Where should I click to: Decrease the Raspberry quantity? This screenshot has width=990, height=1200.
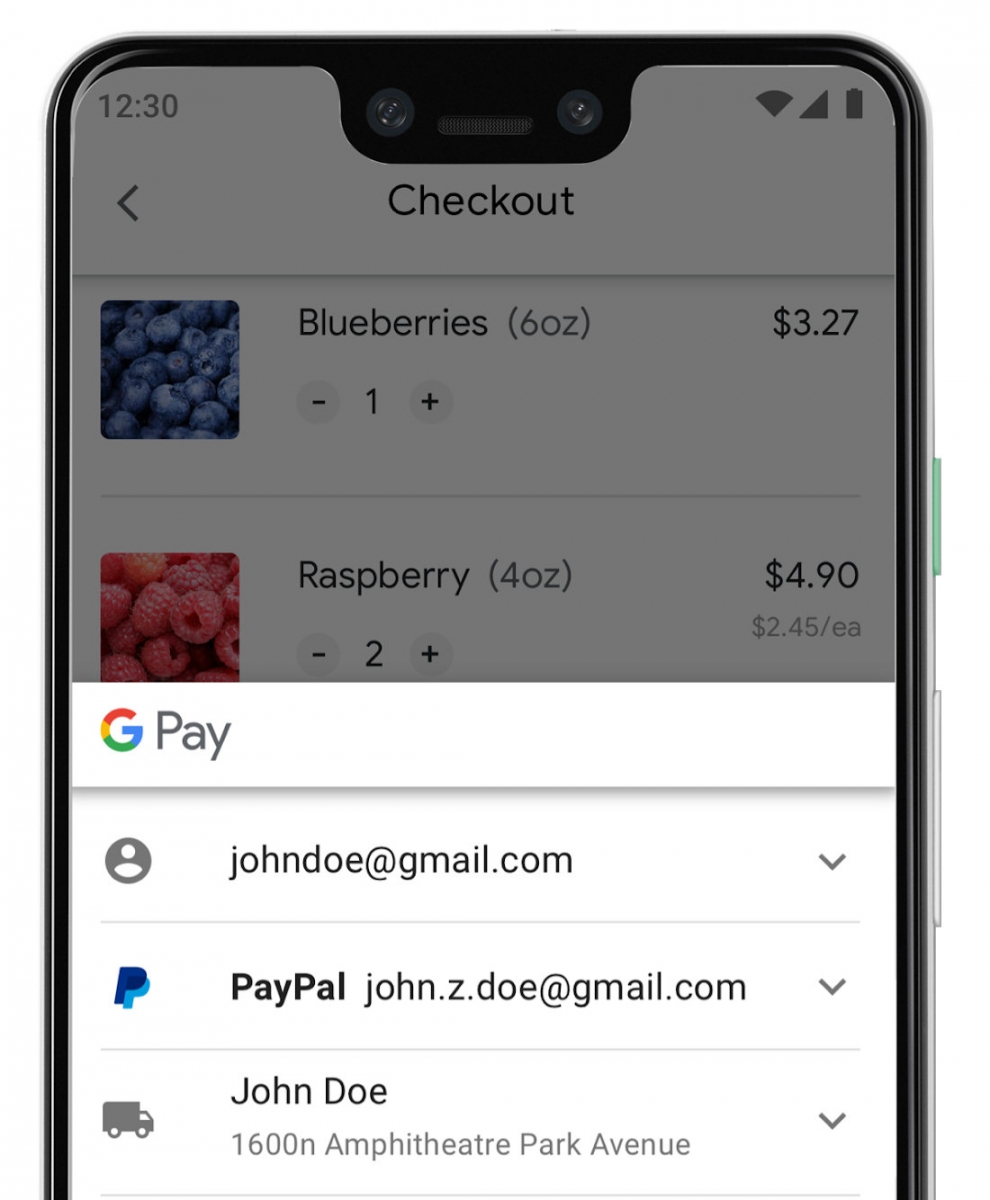click(319, 654)
